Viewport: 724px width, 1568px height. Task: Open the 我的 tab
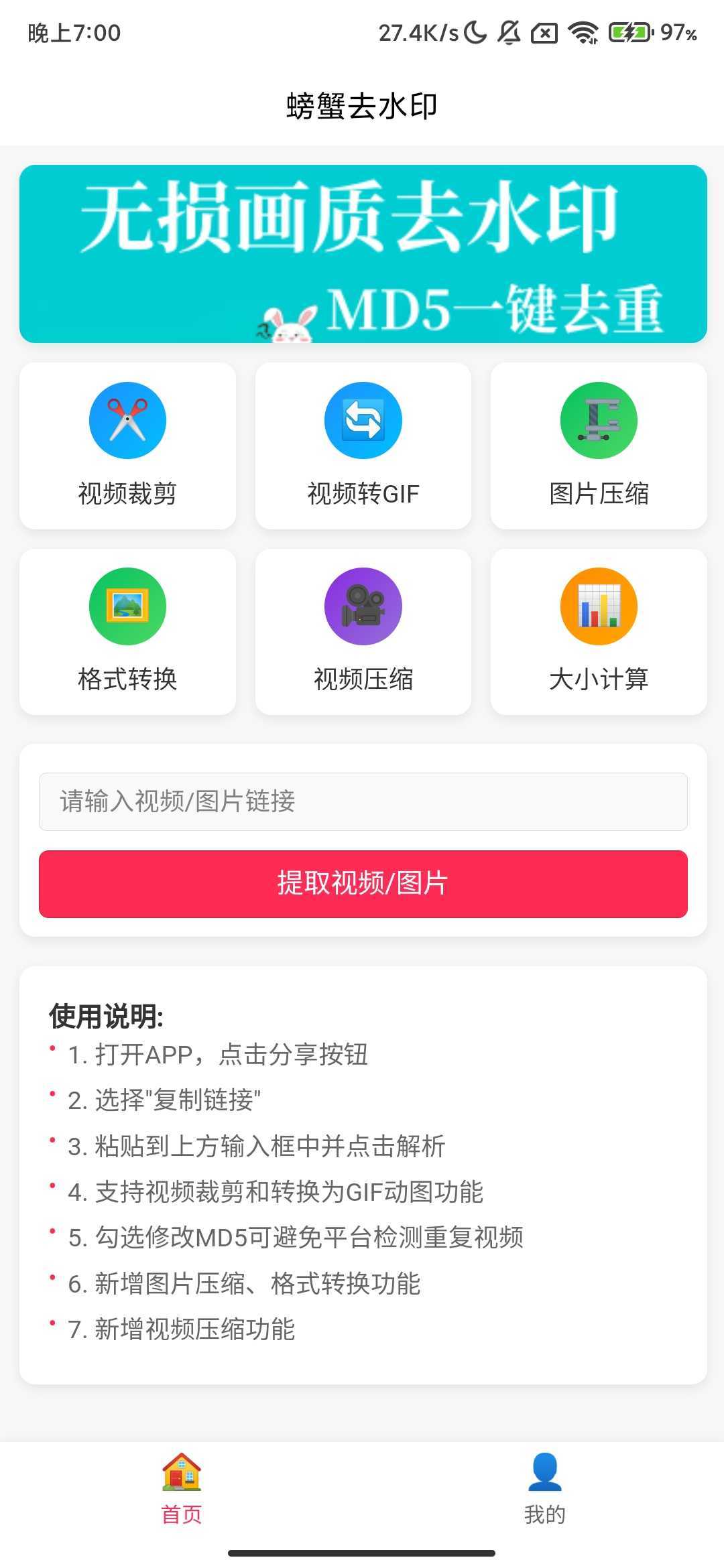(x=543, y=1512)
